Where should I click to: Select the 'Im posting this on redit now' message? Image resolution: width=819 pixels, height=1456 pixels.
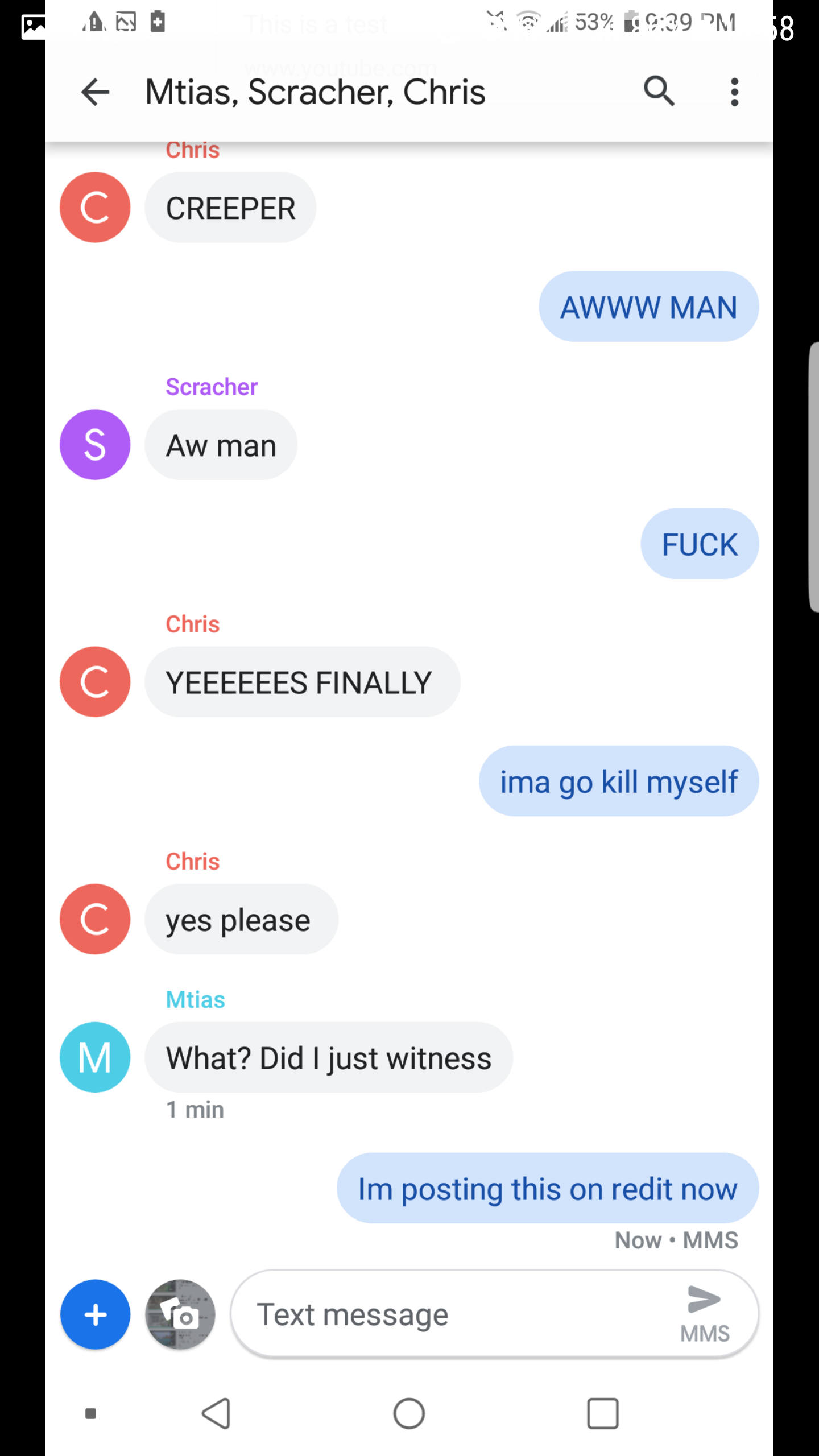coord(547,1189)
